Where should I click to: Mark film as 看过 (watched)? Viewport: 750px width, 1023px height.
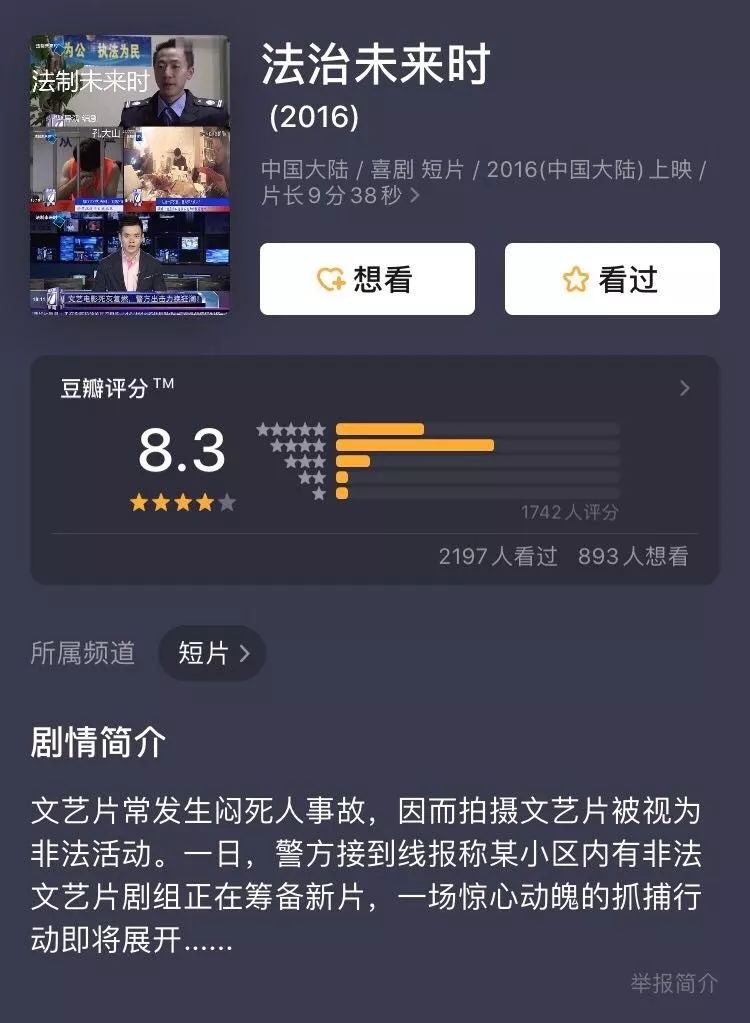coord(611,279)
